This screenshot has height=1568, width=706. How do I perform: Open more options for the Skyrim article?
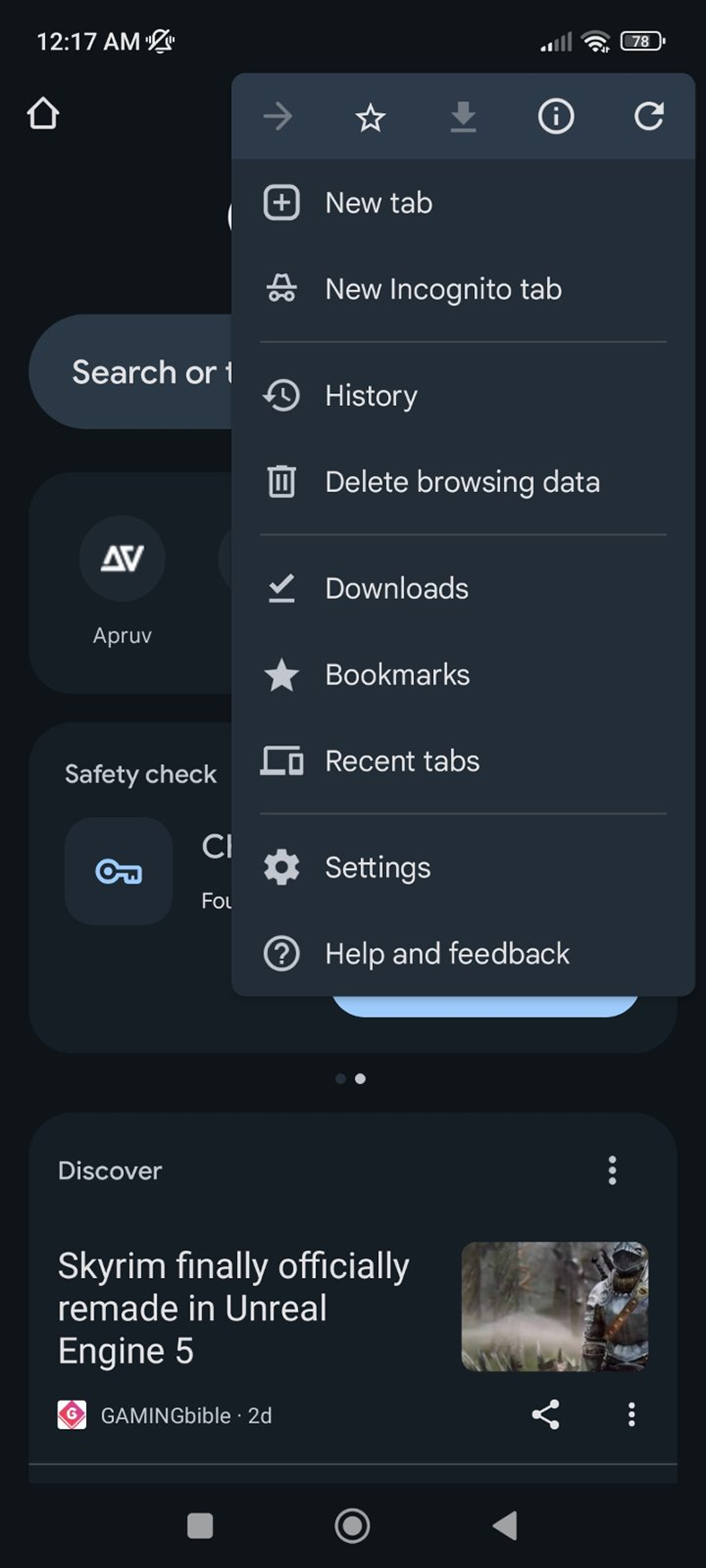coord(631,1414)
